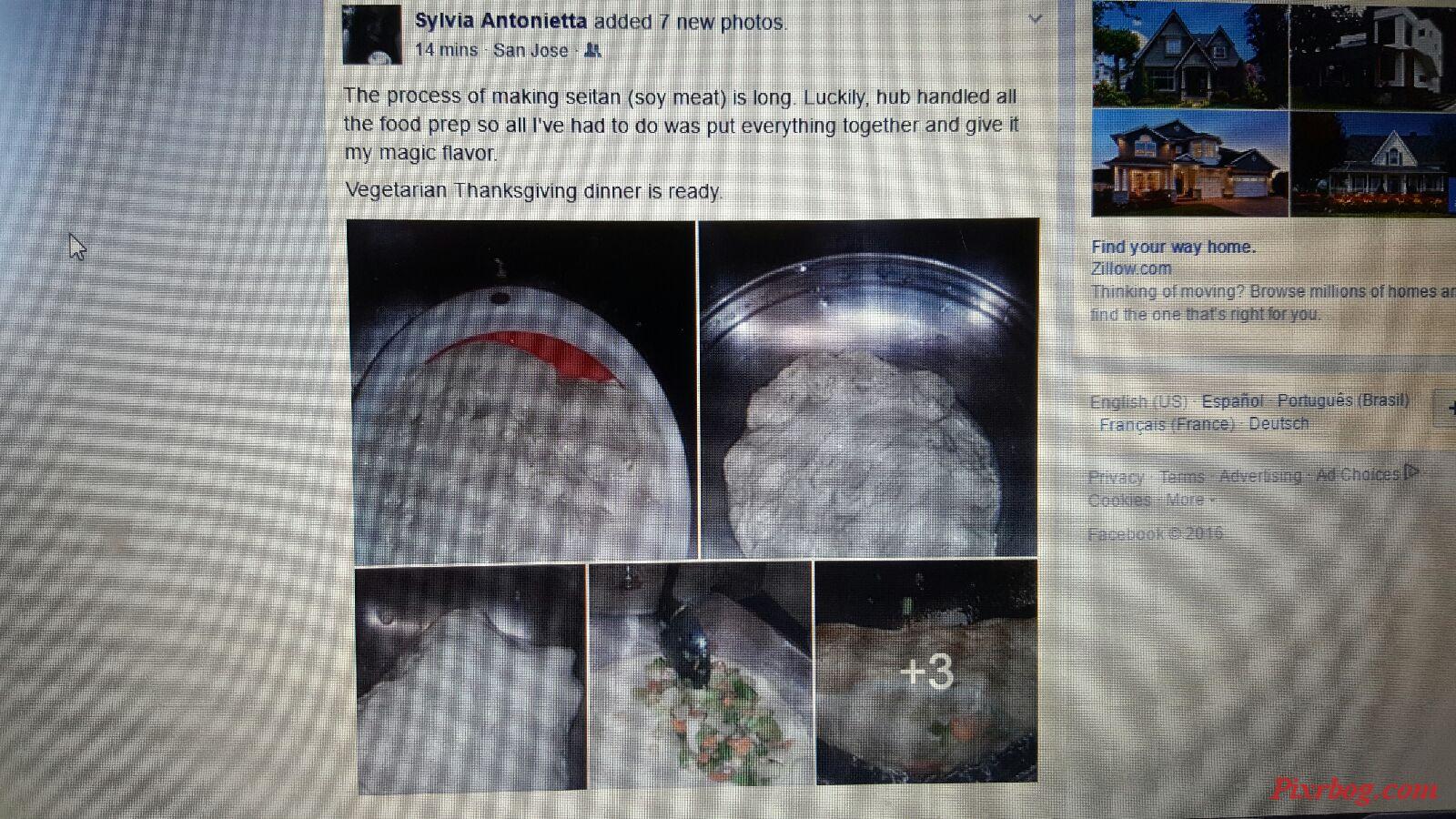Switch language to Français (France)
This screenshot has width=1456, height=819.
[1167, 424]
